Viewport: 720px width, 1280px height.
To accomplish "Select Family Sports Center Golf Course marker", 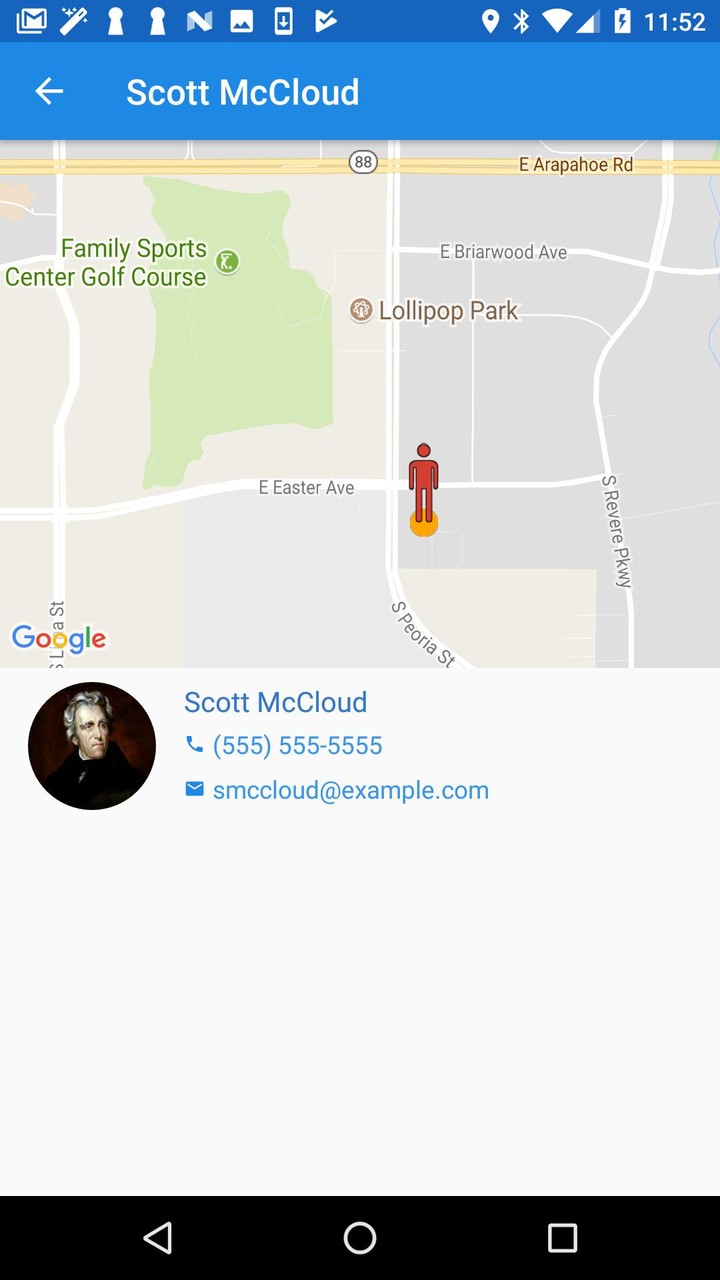I will (x=228, y=262).
